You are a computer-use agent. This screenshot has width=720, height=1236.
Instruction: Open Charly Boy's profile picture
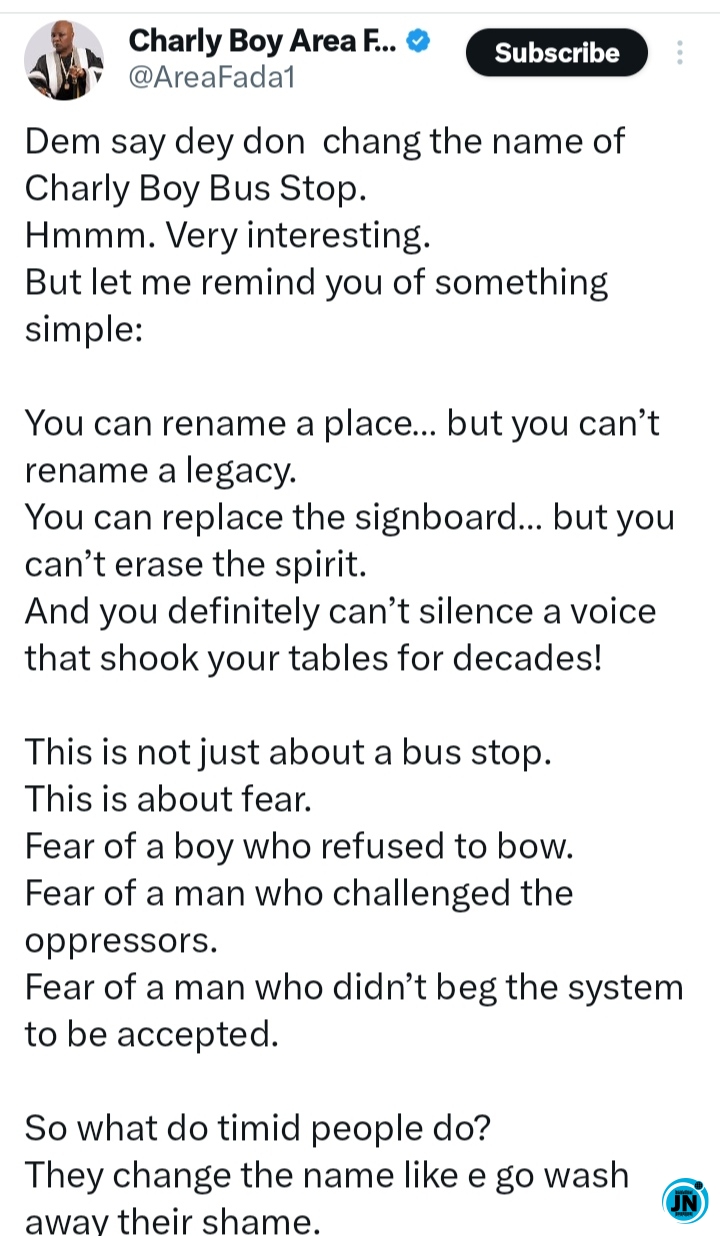64,60
